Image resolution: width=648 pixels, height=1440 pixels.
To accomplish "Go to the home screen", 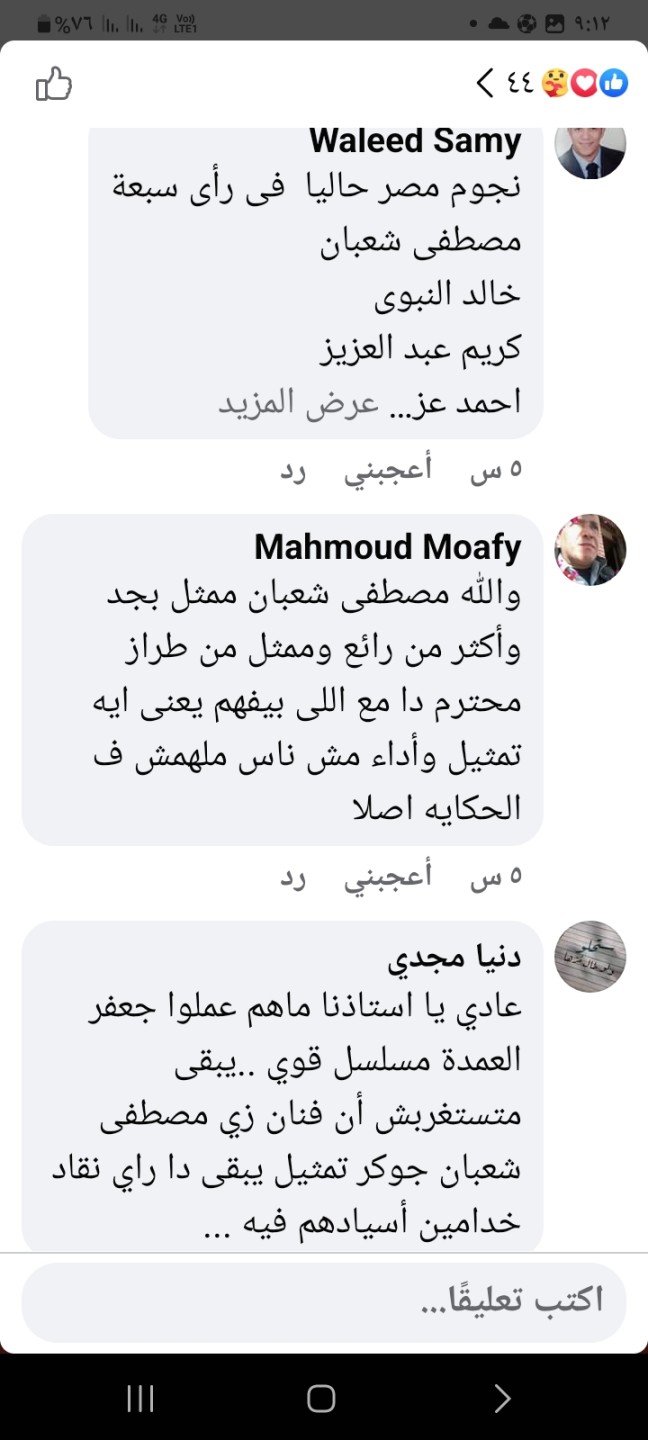I will click(321, 1398).
